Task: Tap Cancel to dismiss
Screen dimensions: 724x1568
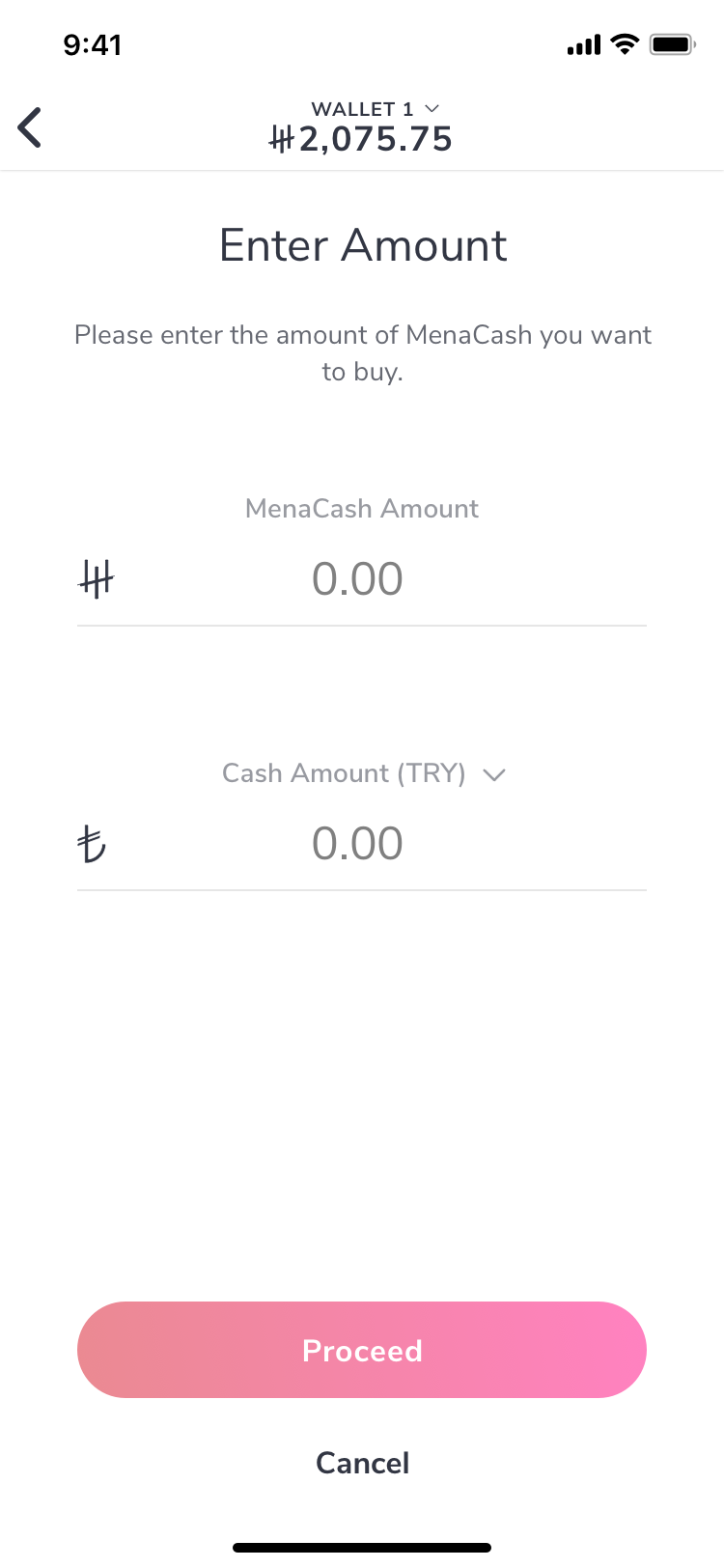Action: point(362,1462)
